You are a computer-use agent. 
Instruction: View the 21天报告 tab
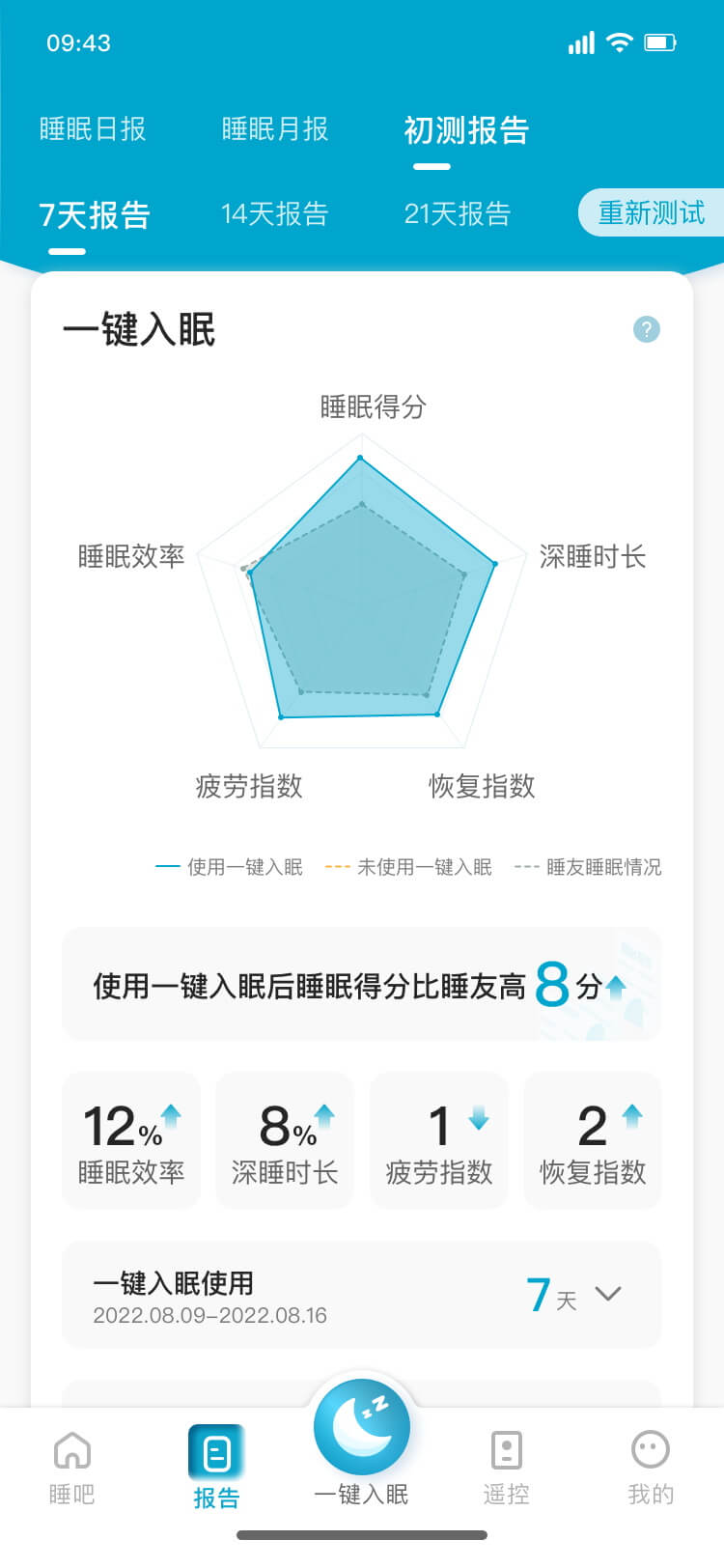tap(457, 214)
